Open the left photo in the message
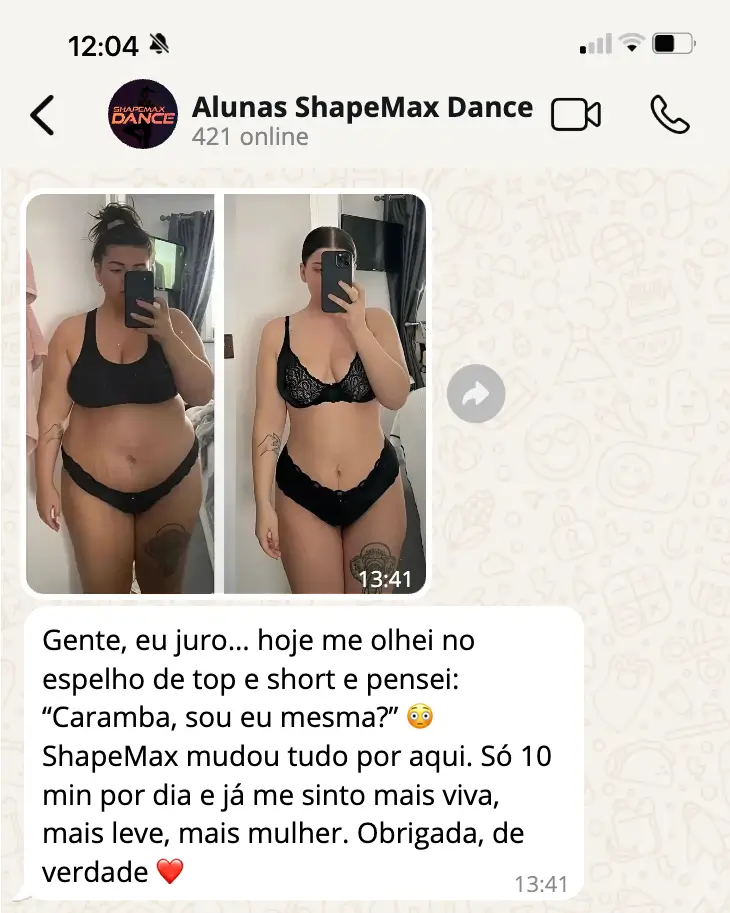The width and height of the screenshot is (730, 913). [120, 394]
